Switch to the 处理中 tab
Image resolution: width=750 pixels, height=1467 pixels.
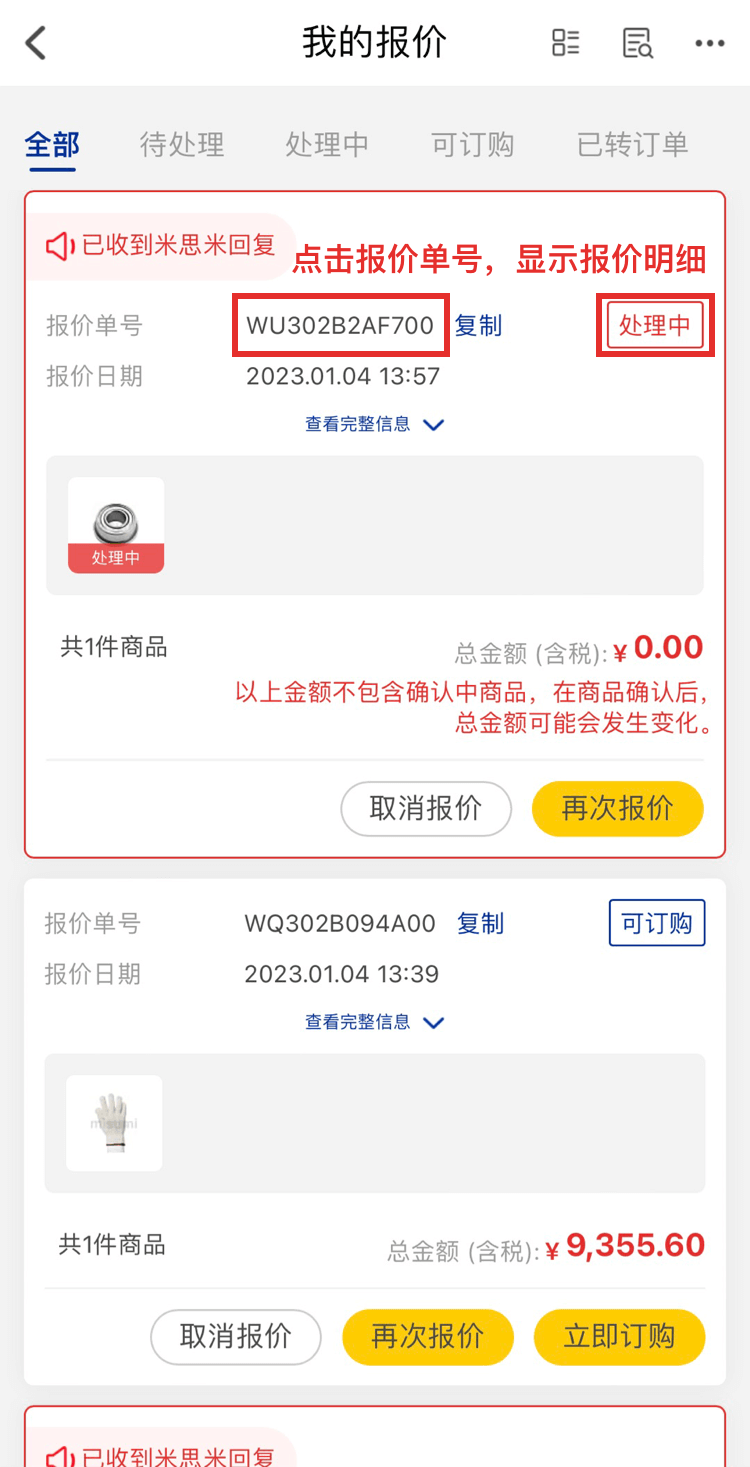[327, 145]
